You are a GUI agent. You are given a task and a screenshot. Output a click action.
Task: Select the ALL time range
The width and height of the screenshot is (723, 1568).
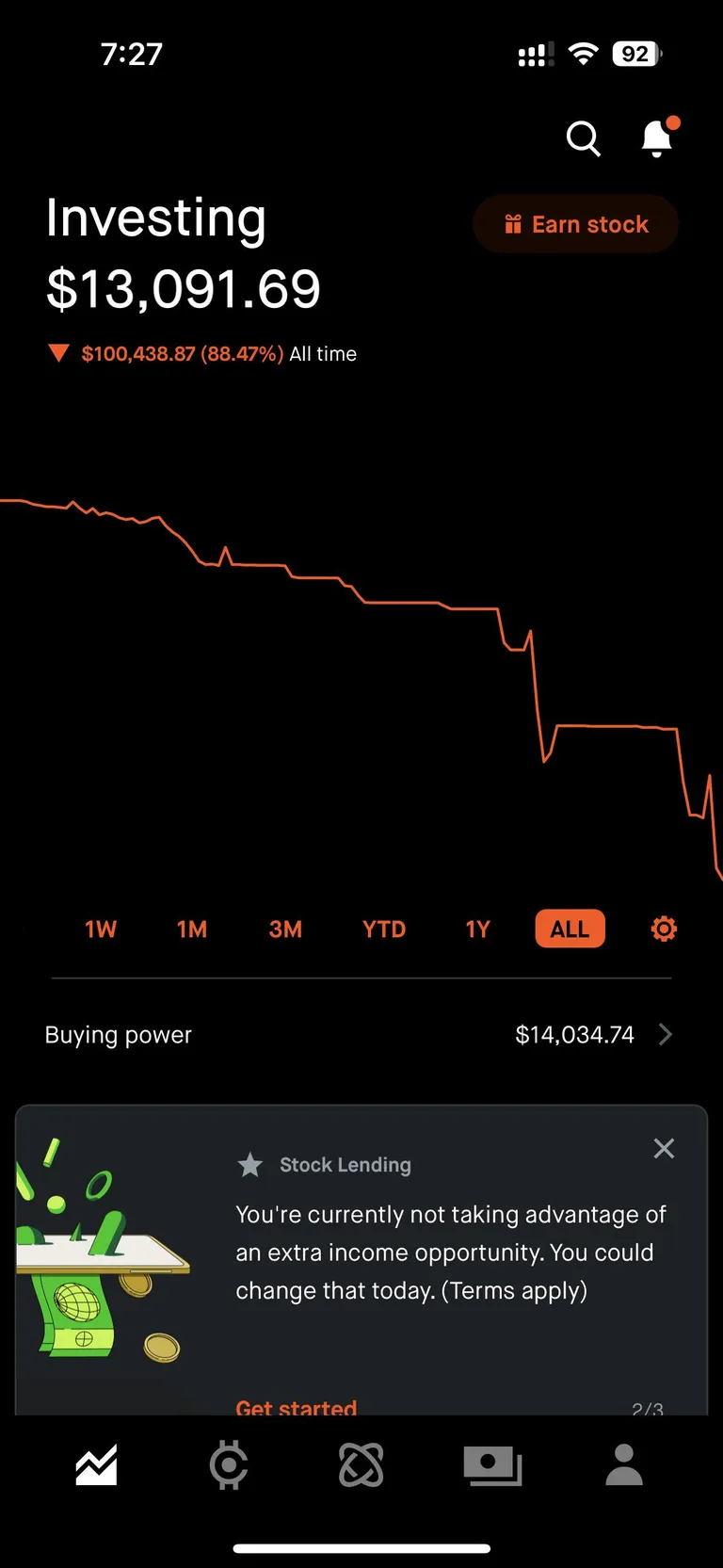point(570,929)
